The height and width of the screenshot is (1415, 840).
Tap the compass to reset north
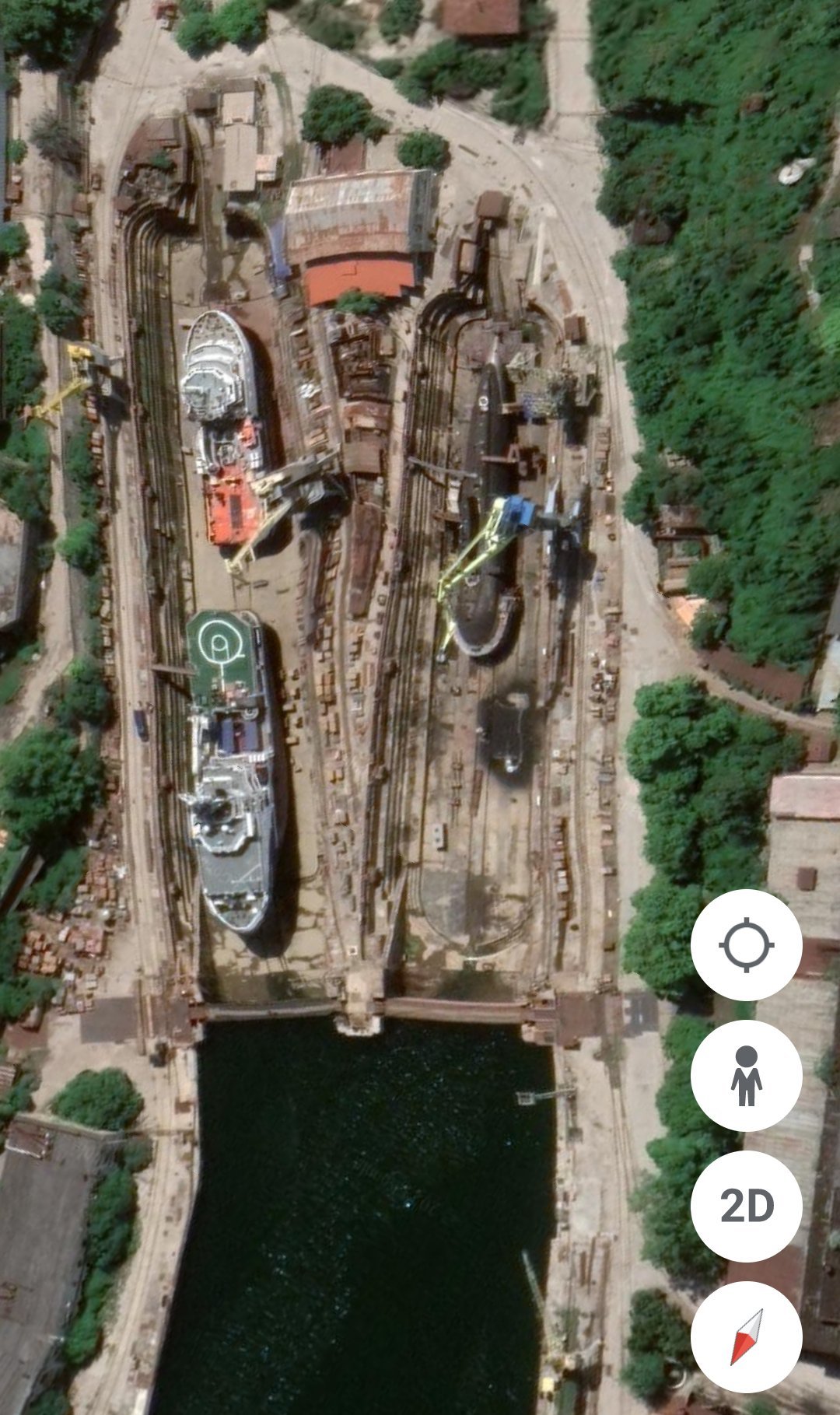(746, 1337)
